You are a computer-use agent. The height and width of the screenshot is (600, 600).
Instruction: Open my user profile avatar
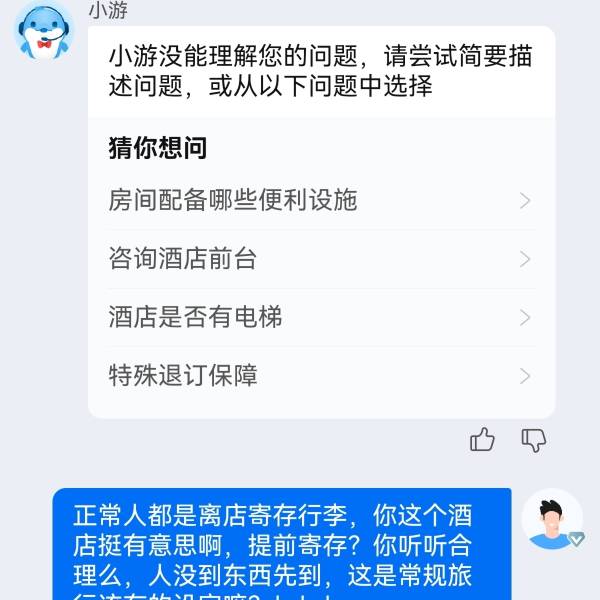(552, 519)
